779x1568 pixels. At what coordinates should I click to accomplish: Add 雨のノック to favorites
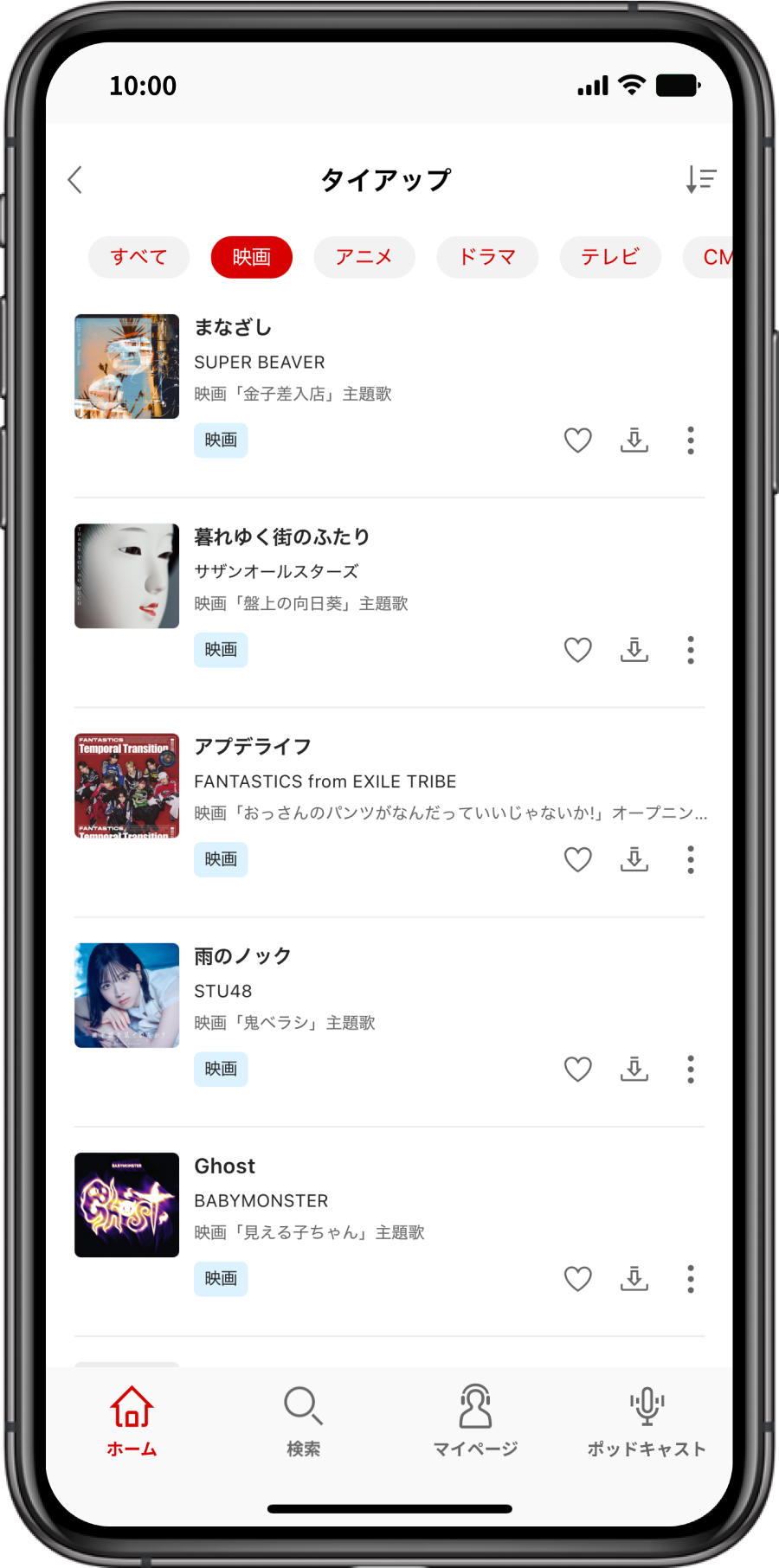(577, 1070)
